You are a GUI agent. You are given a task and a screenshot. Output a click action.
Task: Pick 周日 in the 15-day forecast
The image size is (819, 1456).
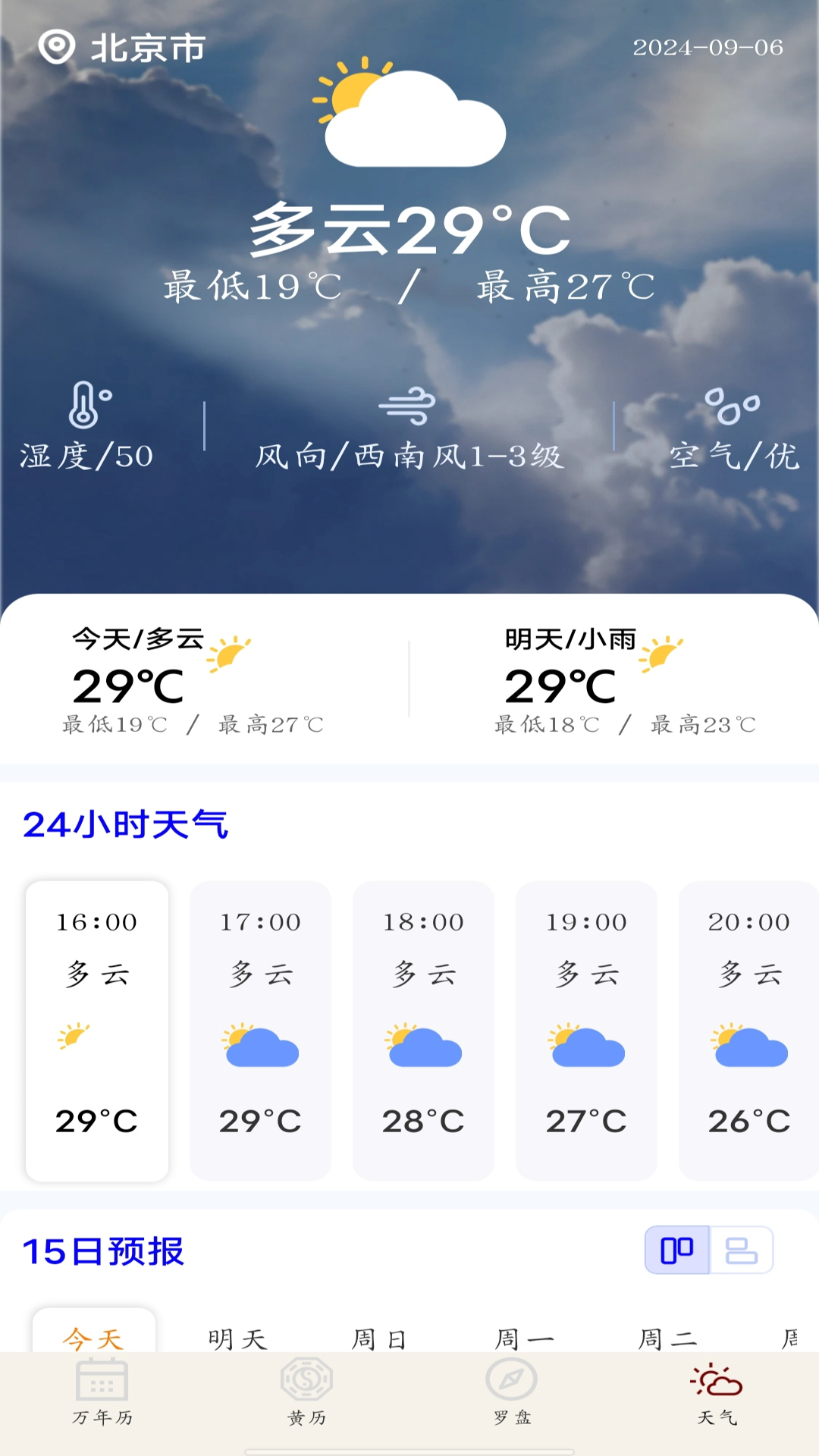[x=379, y=1338]
